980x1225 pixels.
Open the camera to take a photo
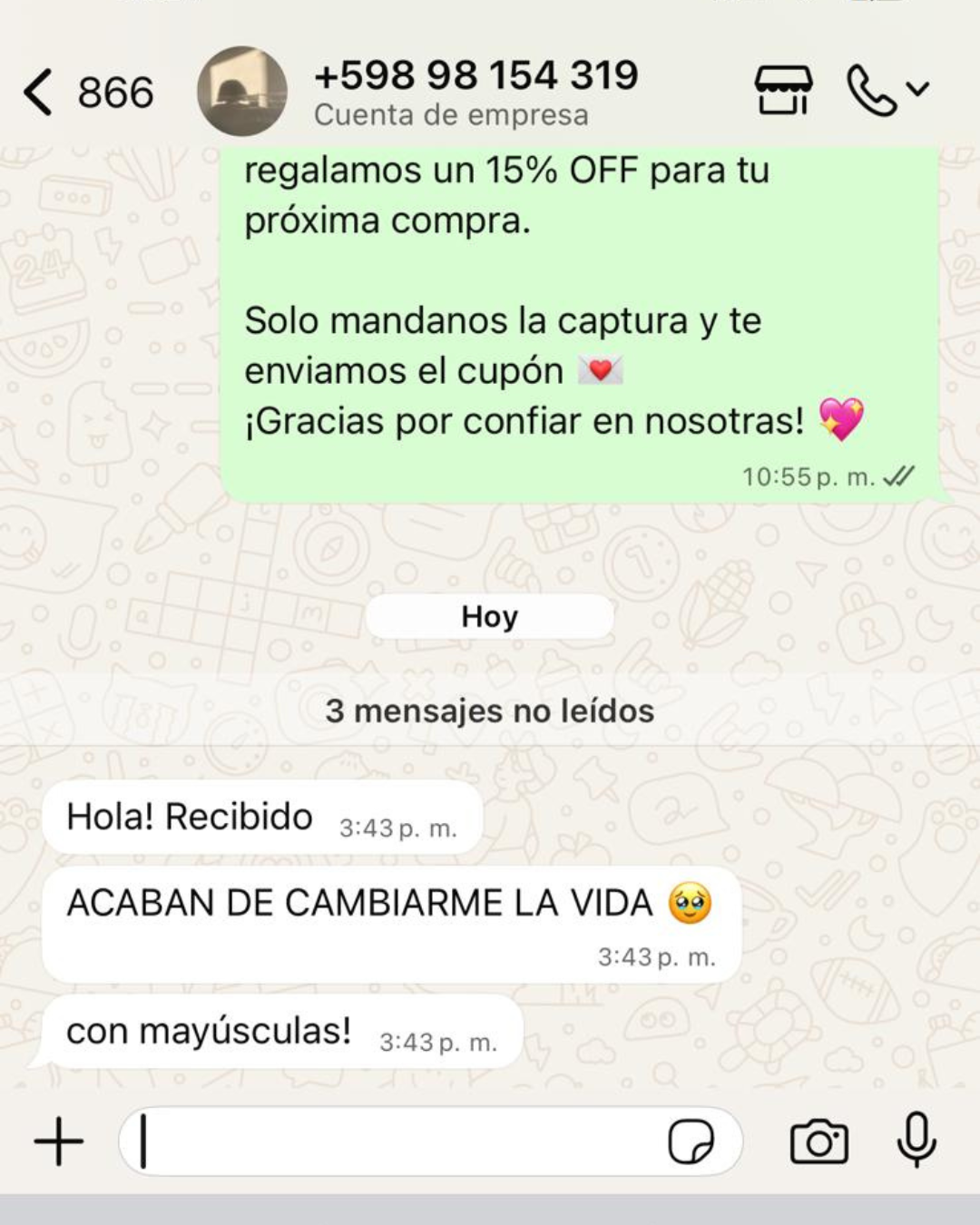[818, 1141]
